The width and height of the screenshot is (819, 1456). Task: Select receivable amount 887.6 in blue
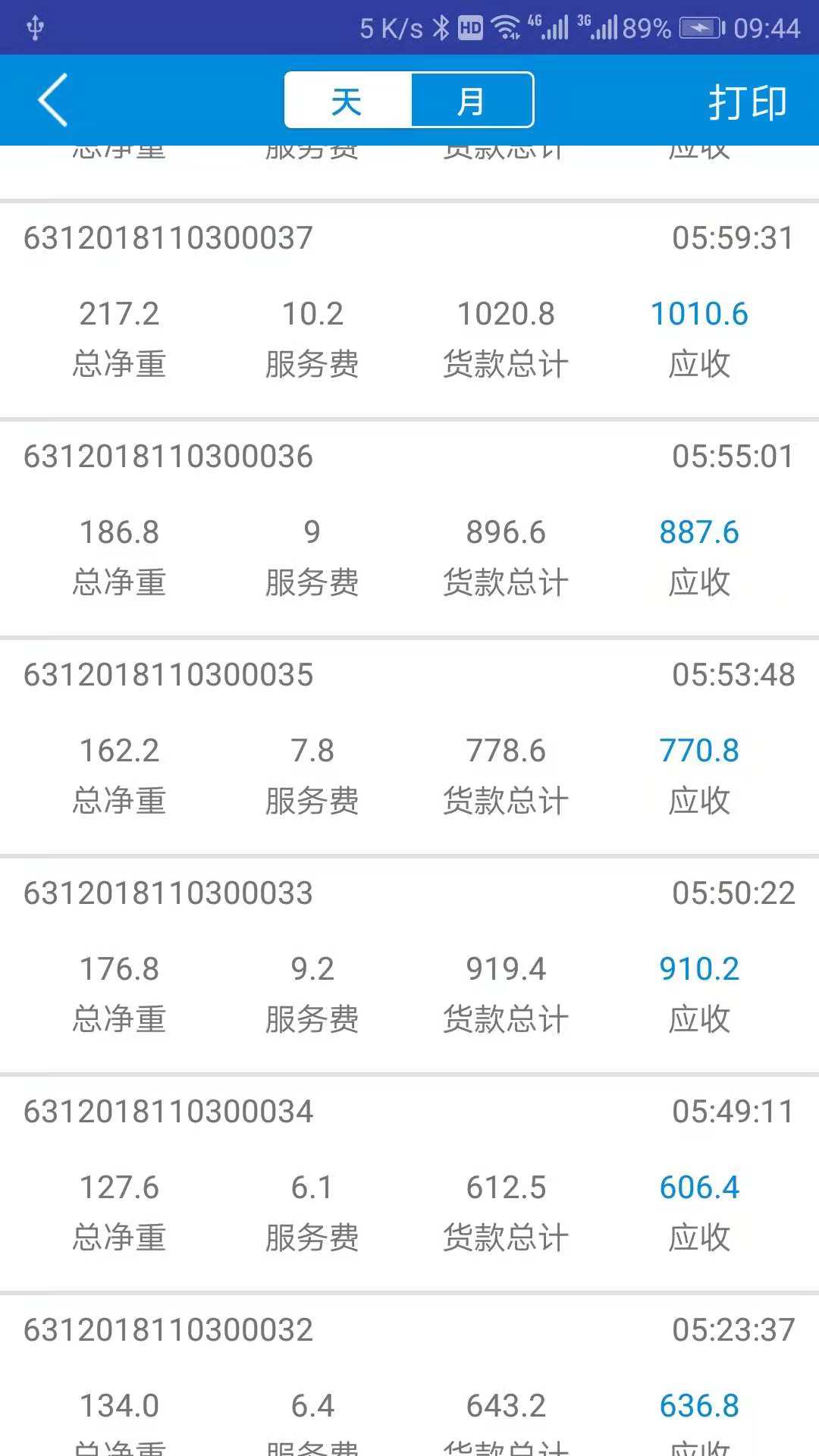[x=698, y=532]
